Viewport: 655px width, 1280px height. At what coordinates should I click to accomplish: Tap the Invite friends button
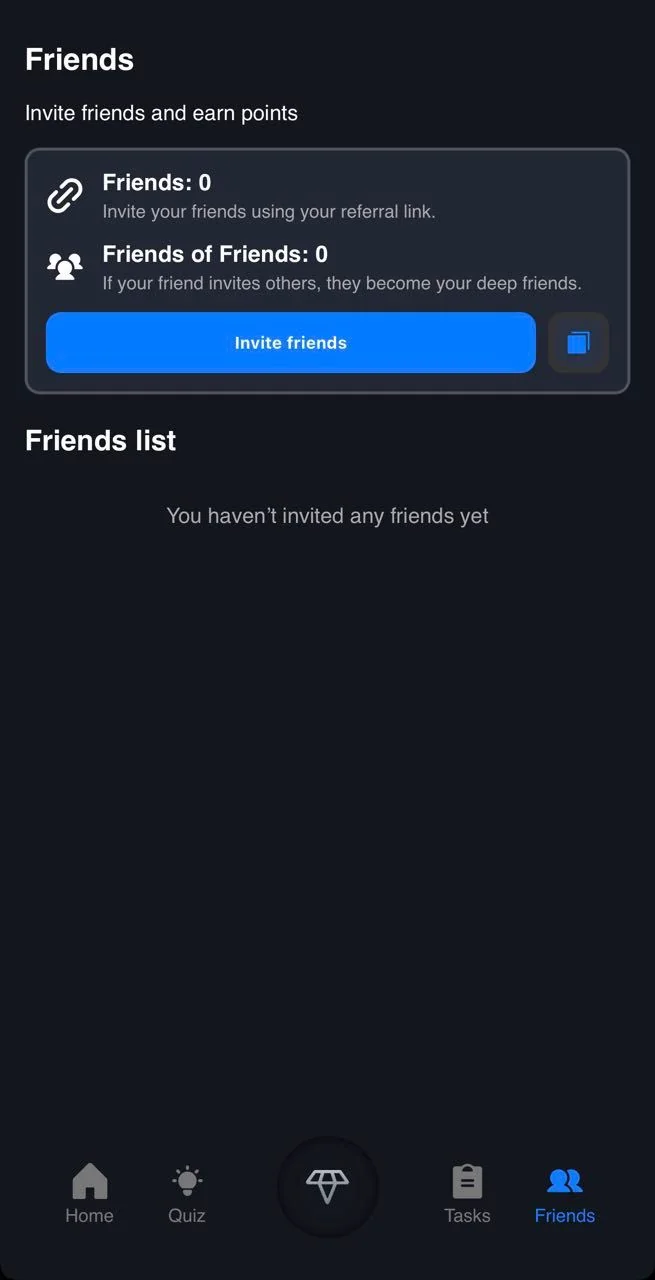tap(291, 343)
